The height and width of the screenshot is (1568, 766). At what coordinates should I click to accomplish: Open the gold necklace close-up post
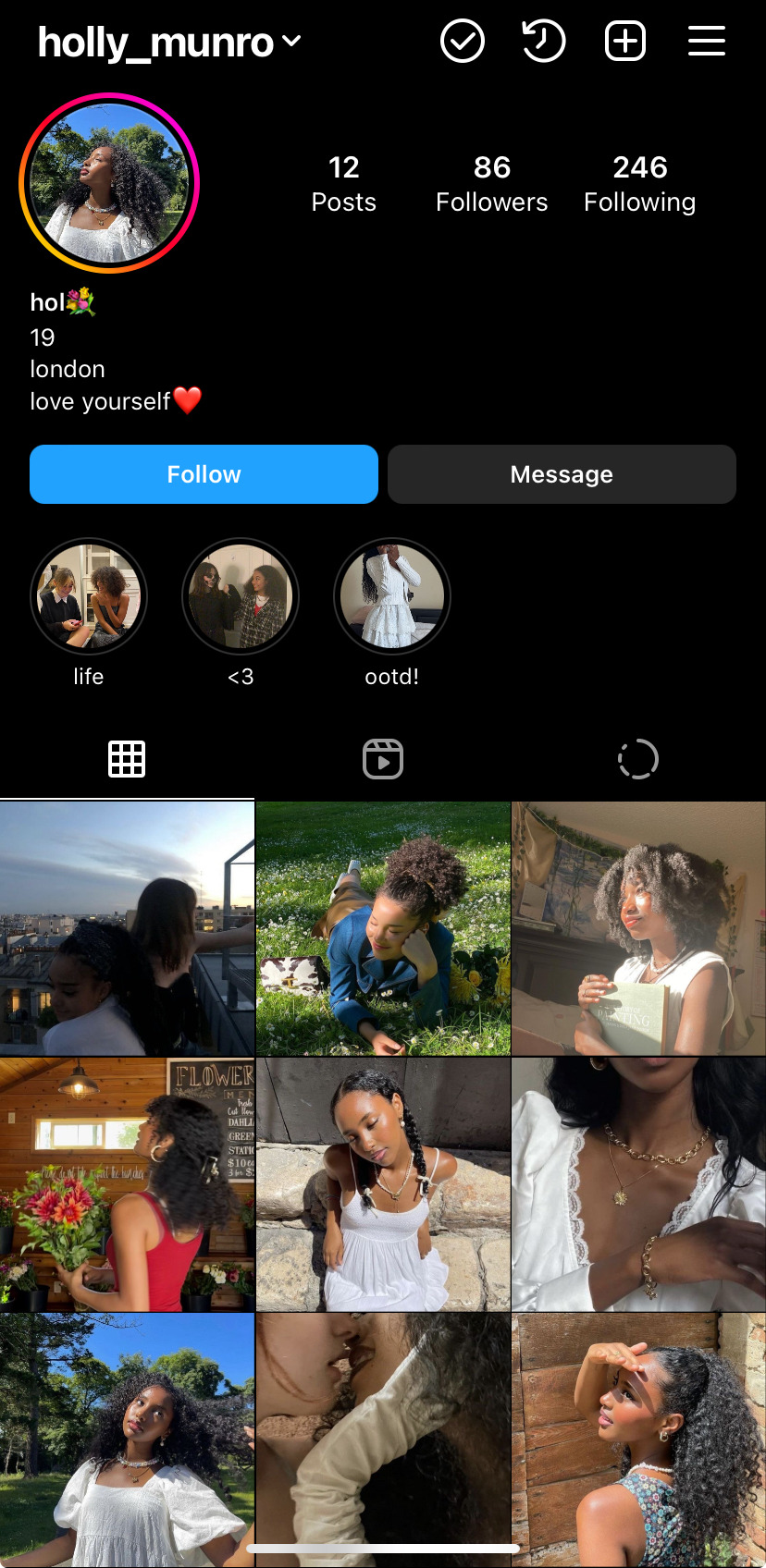[x=638, y=1184]
